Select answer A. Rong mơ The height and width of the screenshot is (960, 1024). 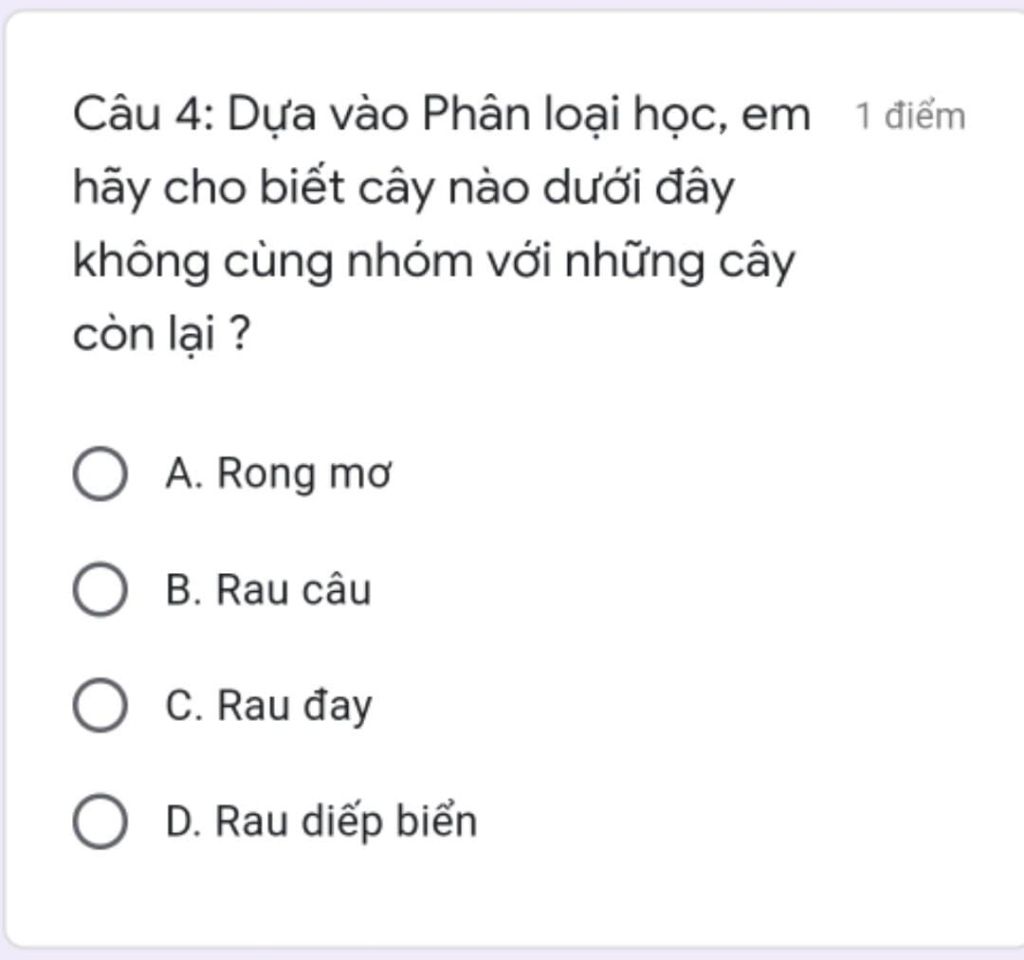click(x=100, y=474)
